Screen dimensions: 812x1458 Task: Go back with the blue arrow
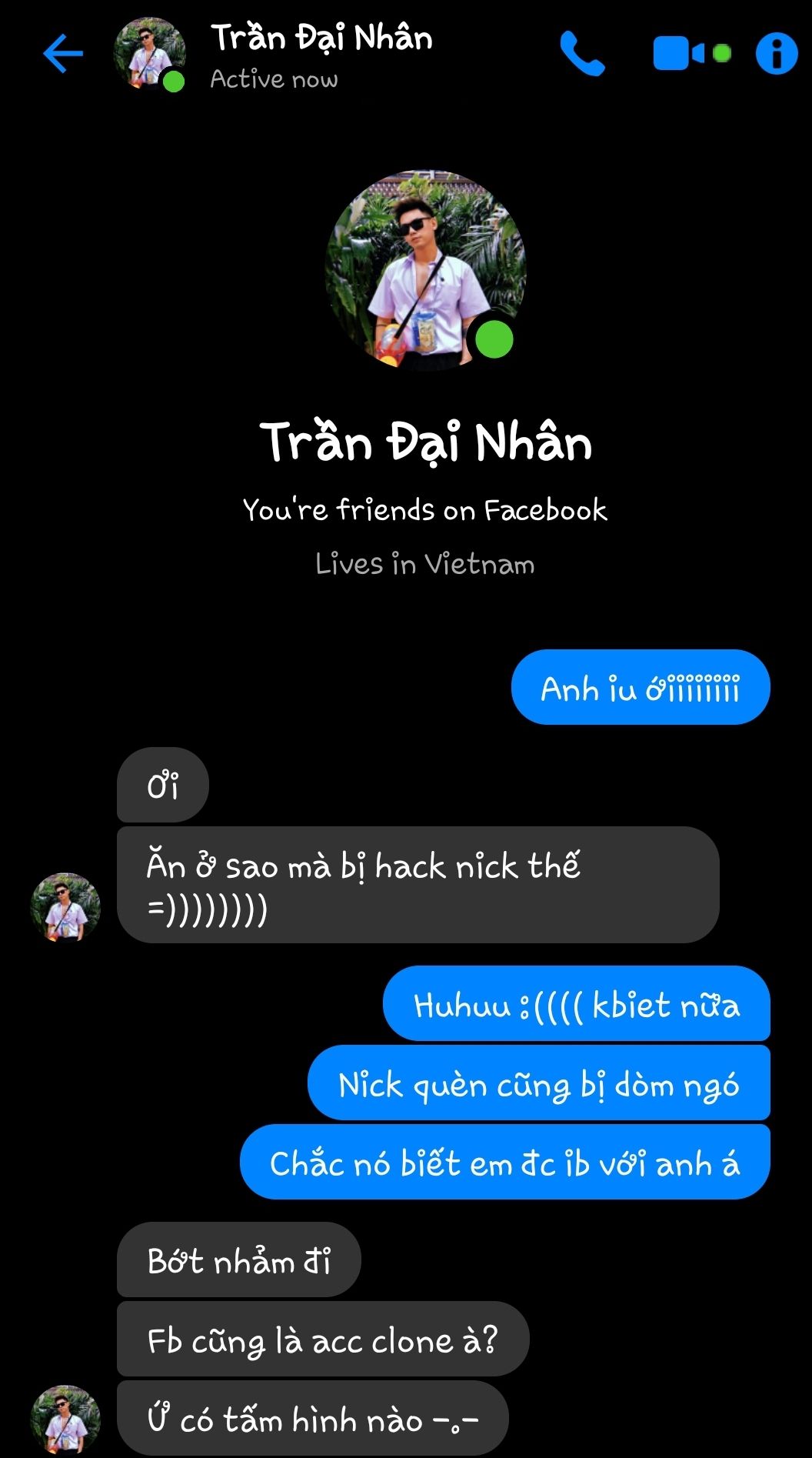point(63,54)
